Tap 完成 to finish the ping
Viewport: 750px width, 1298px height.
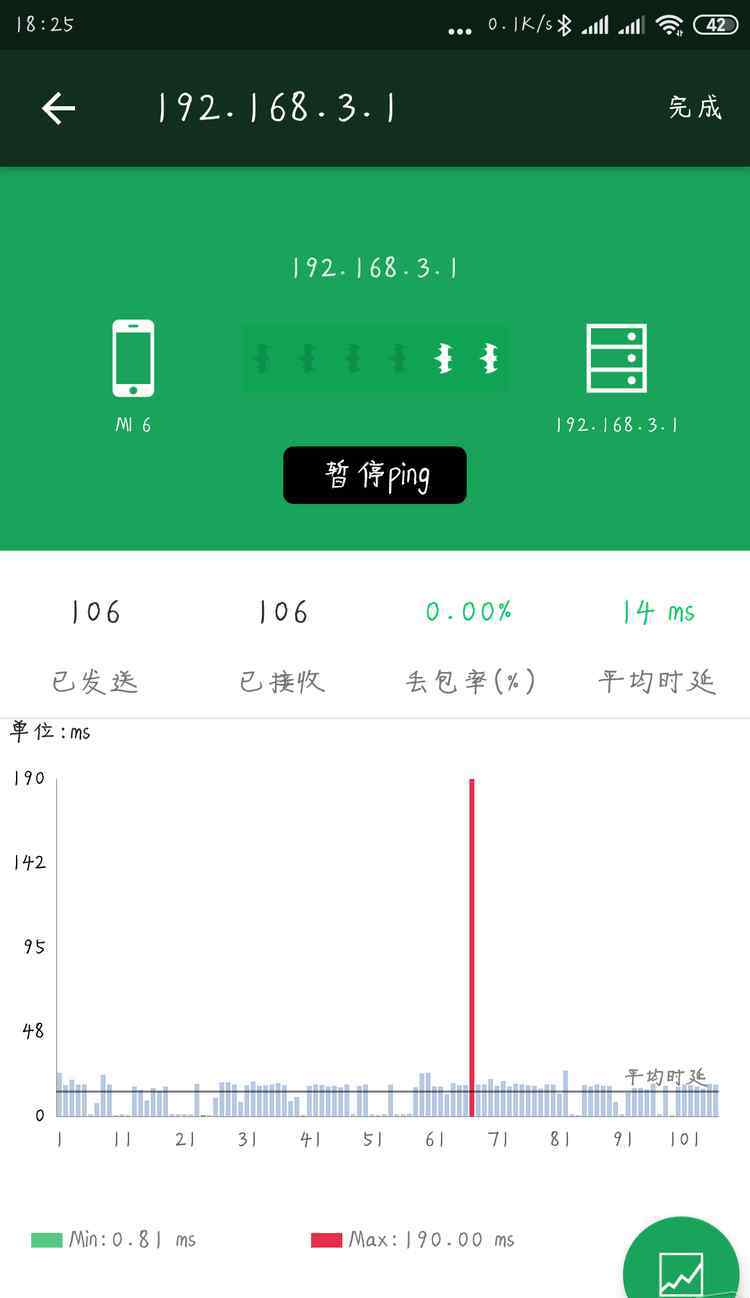[x=695, y=107]
